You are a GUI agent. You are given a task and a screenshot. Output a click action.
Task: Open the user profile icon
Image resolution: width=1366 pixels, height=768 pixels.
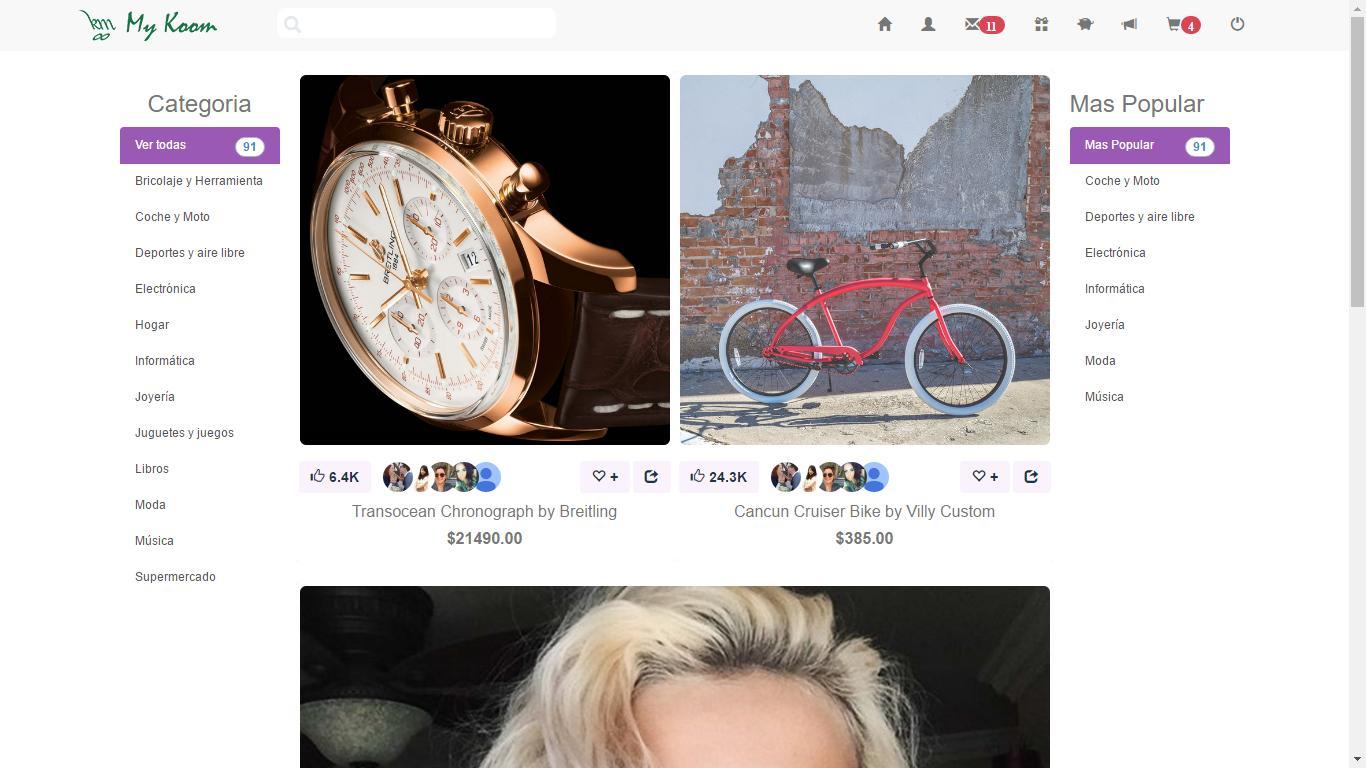[x=928, y=24]
